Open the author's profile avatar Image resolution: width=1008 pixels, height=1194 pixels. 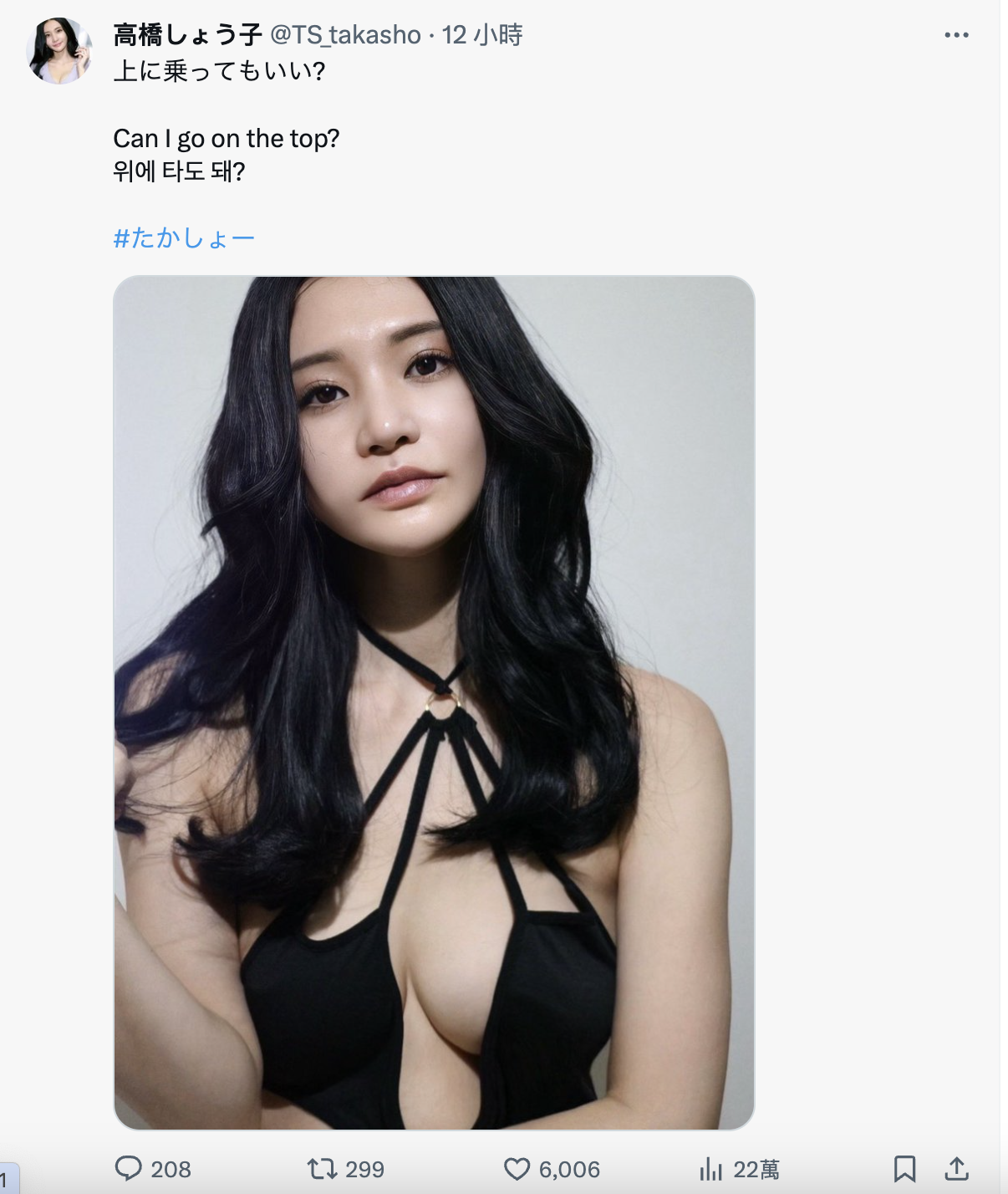tap(59, 52)
